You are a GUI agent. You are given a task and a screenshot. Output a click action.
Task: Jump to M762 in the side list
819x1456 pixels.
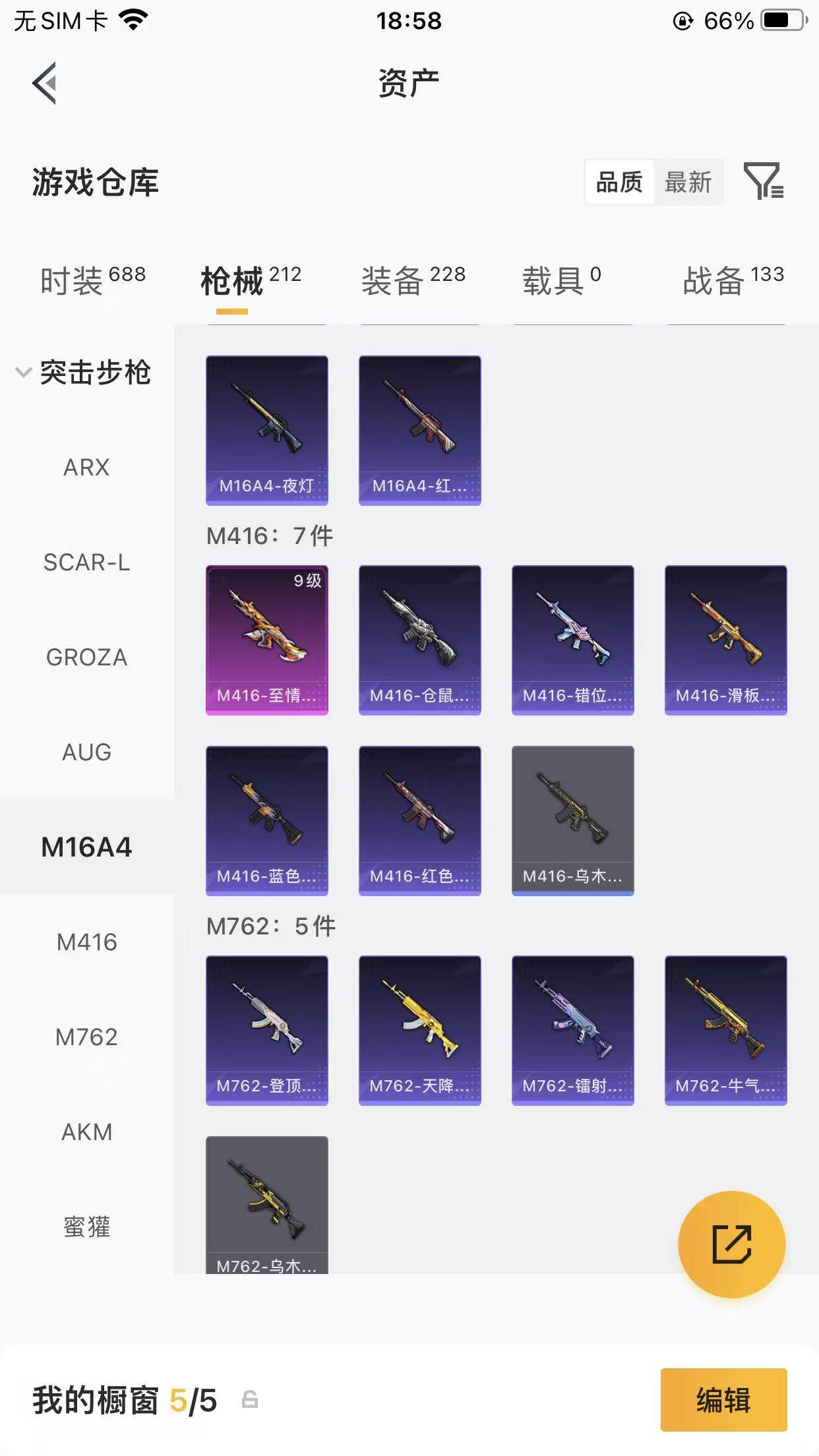coord(86,1037)
